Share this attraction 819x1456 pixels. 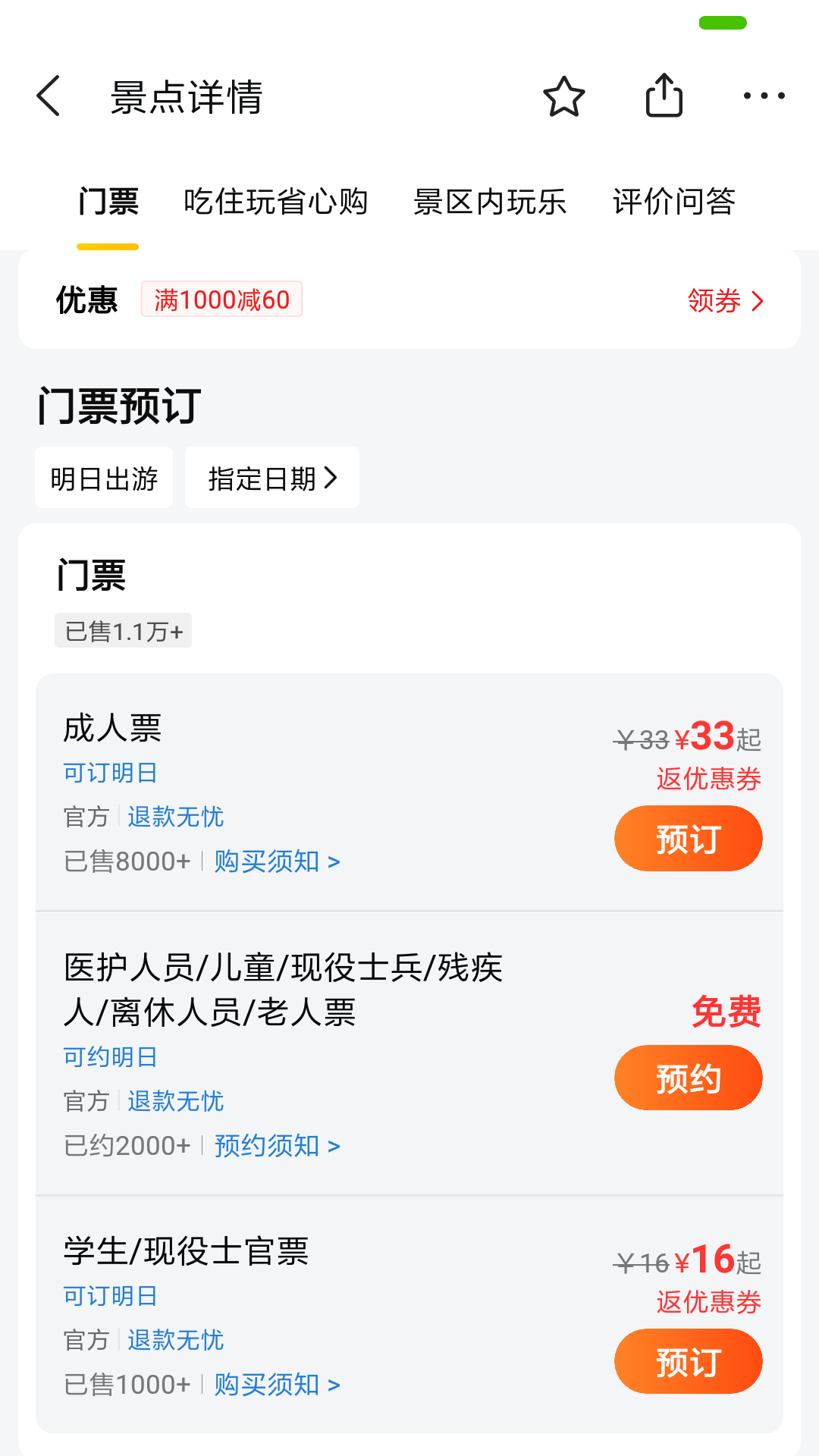[x=664, y=96]
